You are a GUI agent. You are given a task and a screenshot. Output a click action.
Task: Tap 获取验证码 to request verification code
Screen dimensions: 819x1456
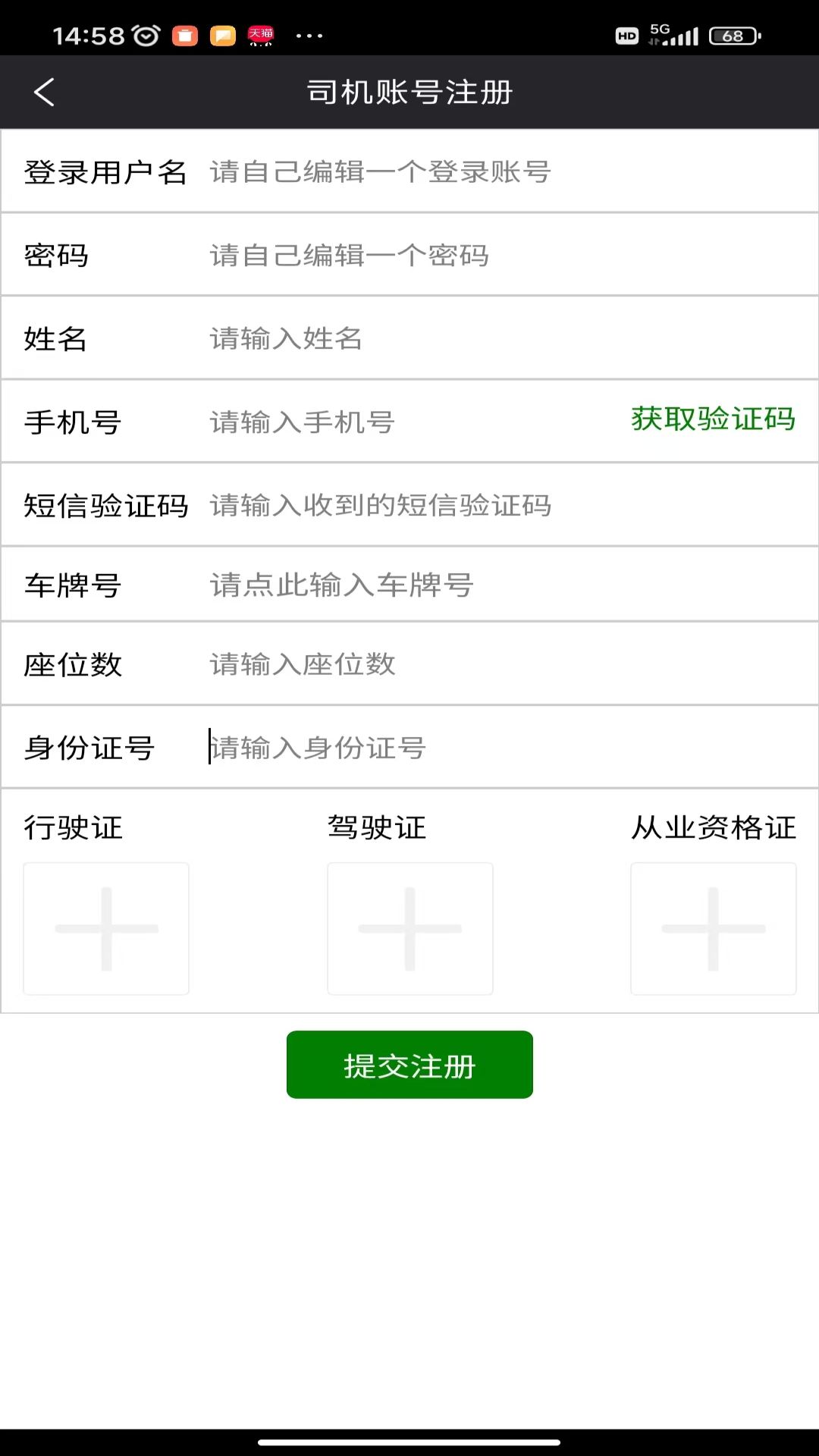[711, 421]
